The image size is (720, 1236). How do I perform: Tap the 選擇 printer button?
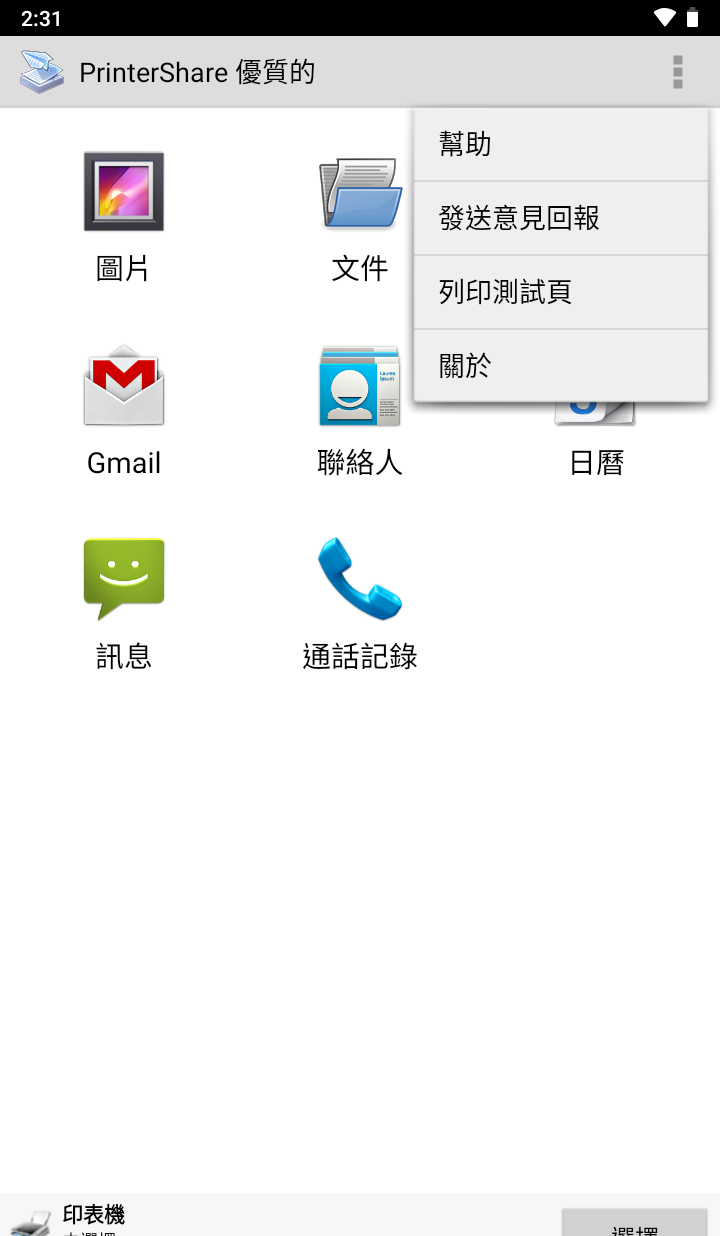(634, 1224)
